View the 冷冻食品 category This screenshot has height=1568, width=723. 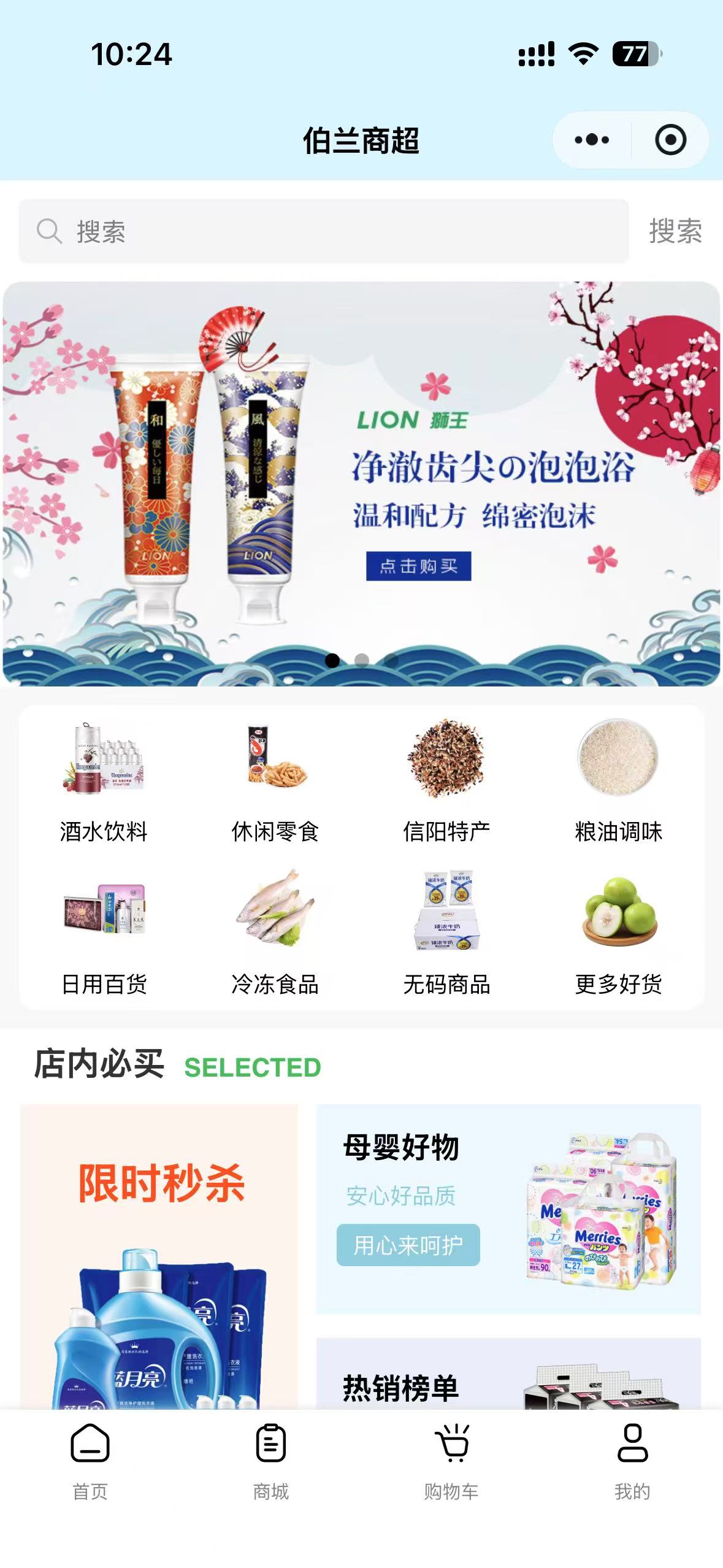click(x=275, y=932)
